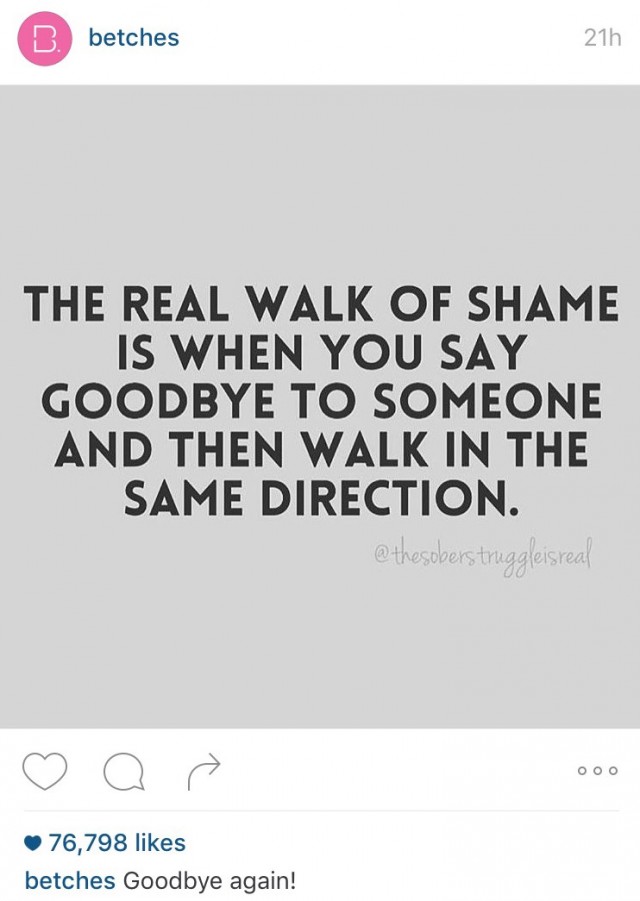Like the betches post with the heart
The width and height of the screenshot is (640, 901).
(x=45, y=770)
